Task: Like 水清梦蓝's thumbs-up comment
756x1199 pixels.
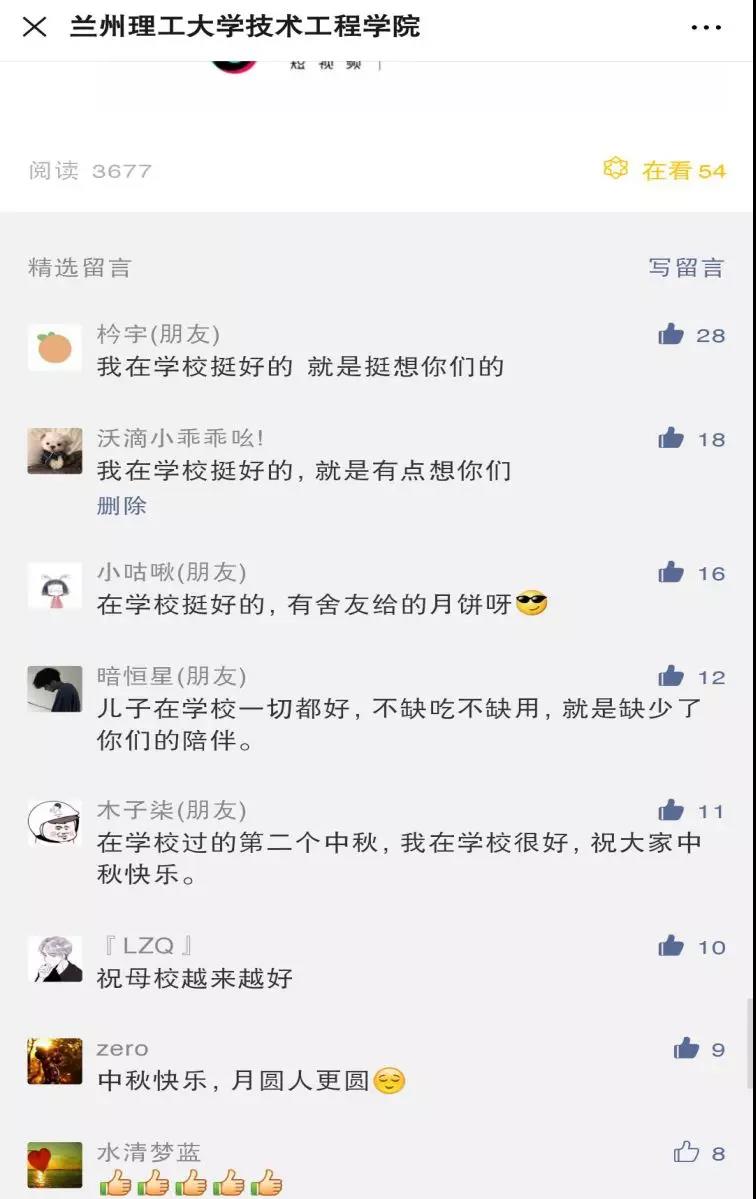Action: (x=686, y=1153)
